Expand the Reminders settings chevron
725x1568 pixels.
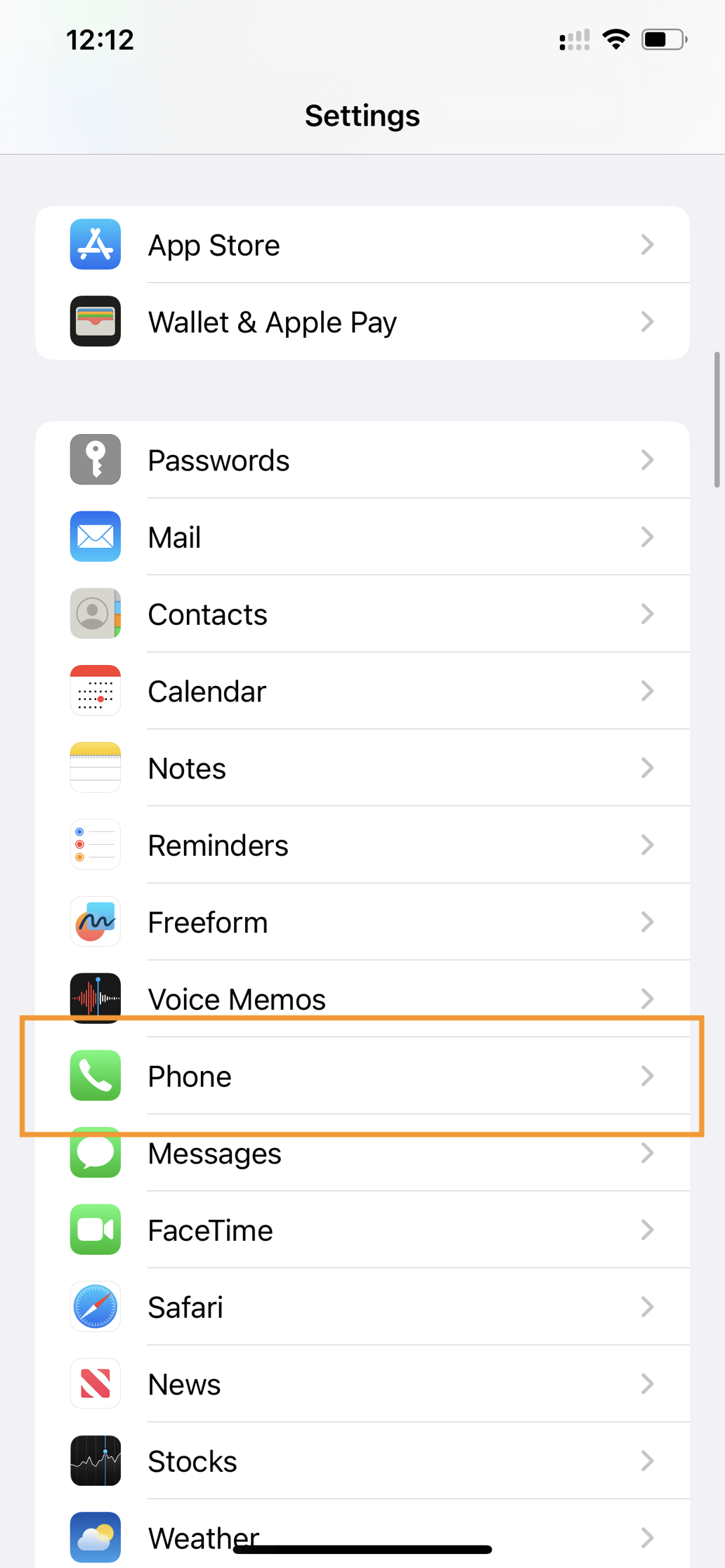click(647, 845)
